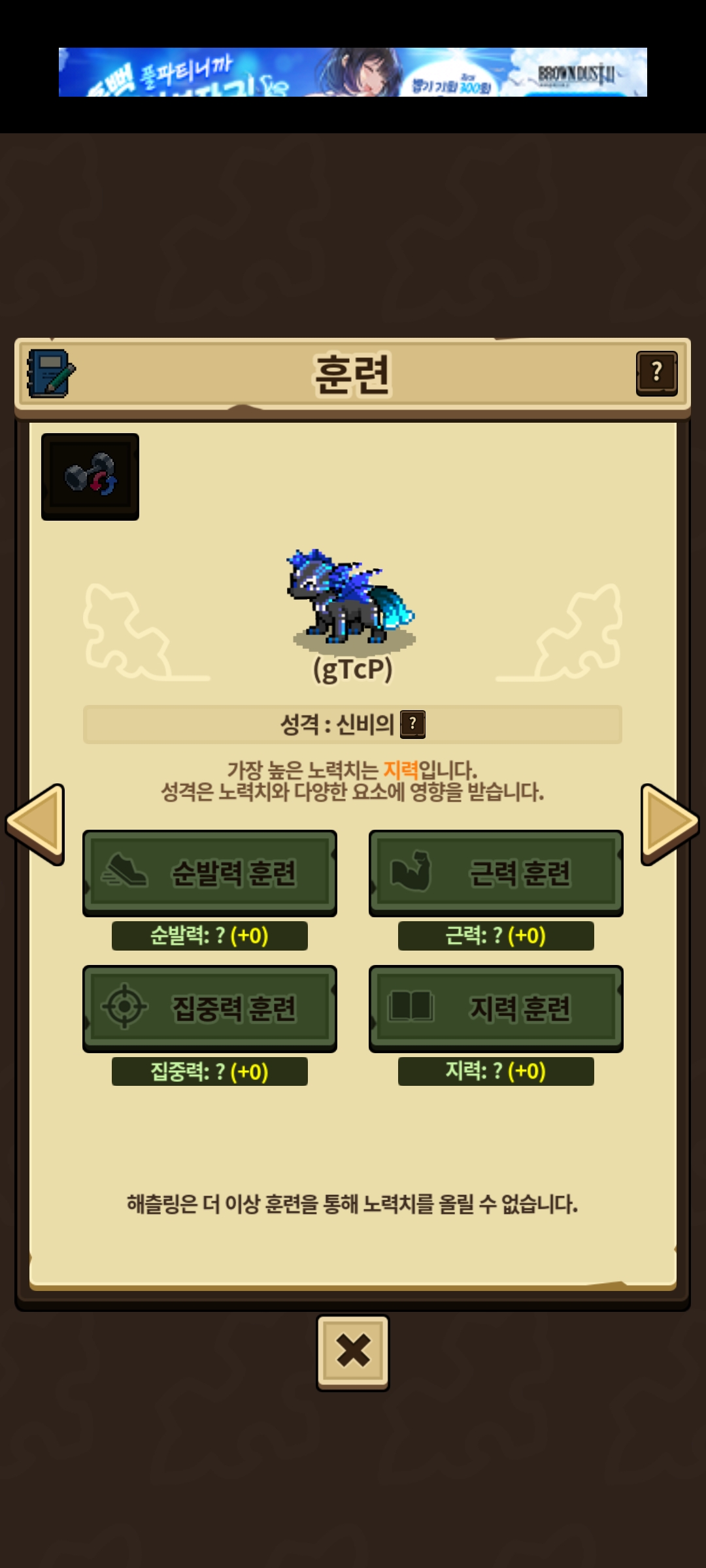Viewport: 706px width, 1568px height.
Task: Open the notebook icon in the header
Action: click(x=51, y=374)
